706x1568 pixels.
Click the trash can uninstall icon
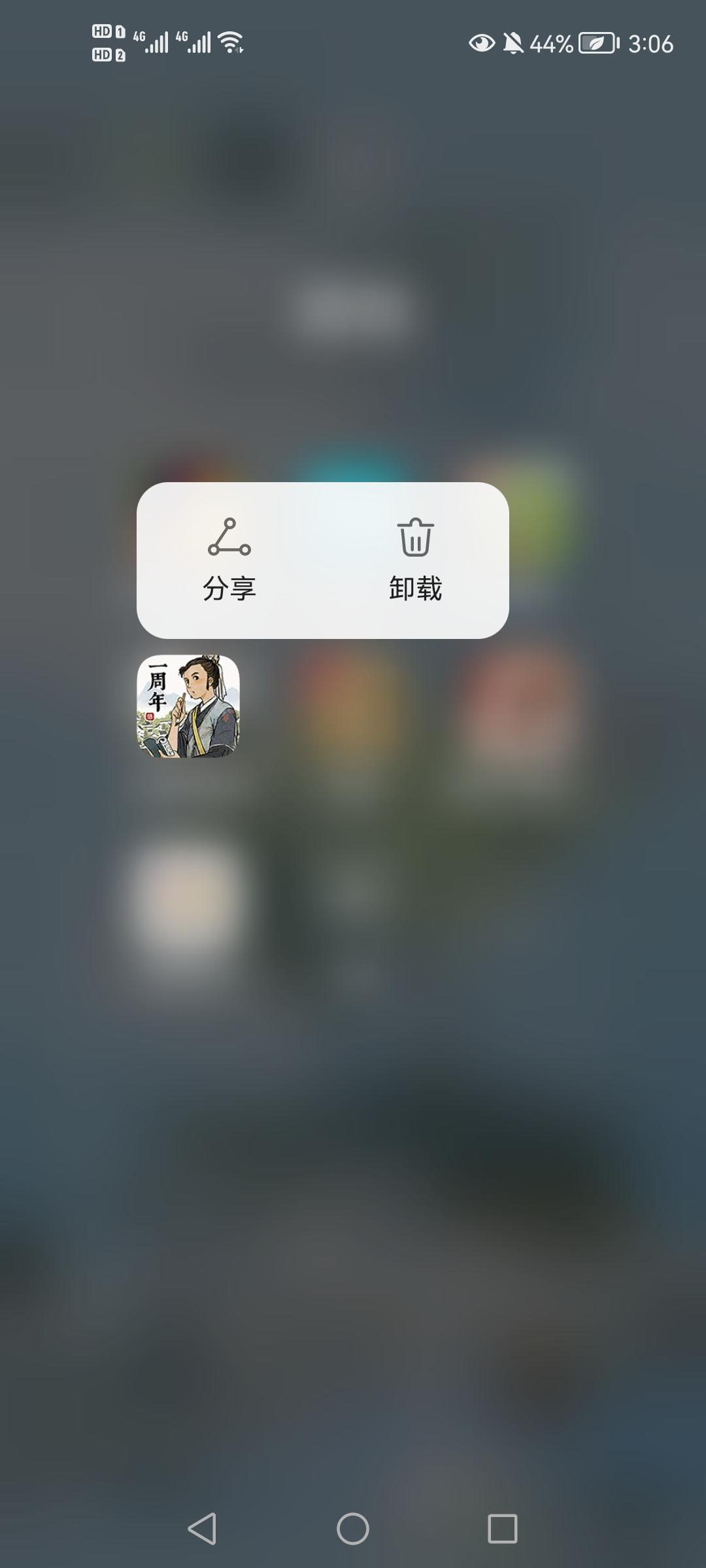pos(414,537)
